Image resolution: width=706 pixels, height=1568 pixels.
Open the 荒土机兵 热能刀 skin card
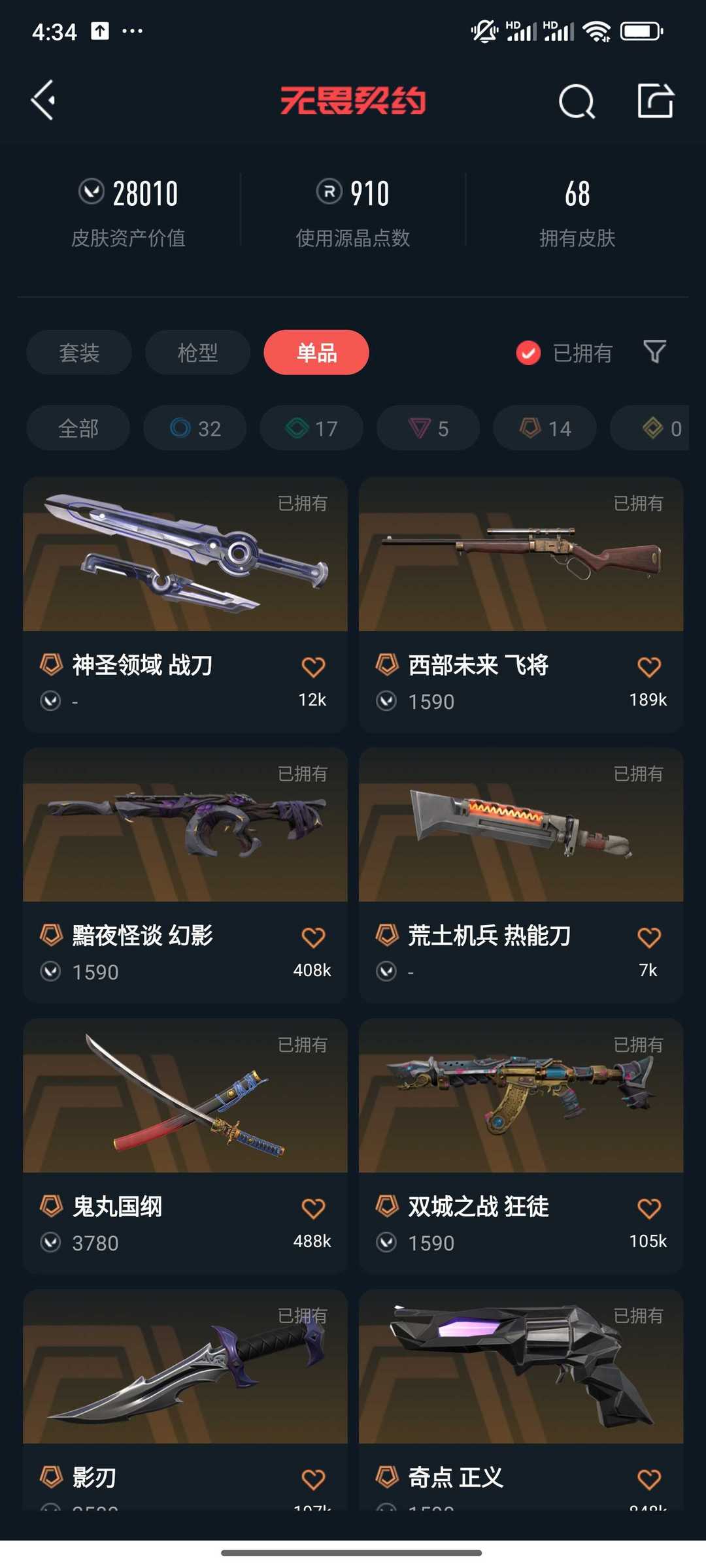pyautogui.click(x=521, y=875)
